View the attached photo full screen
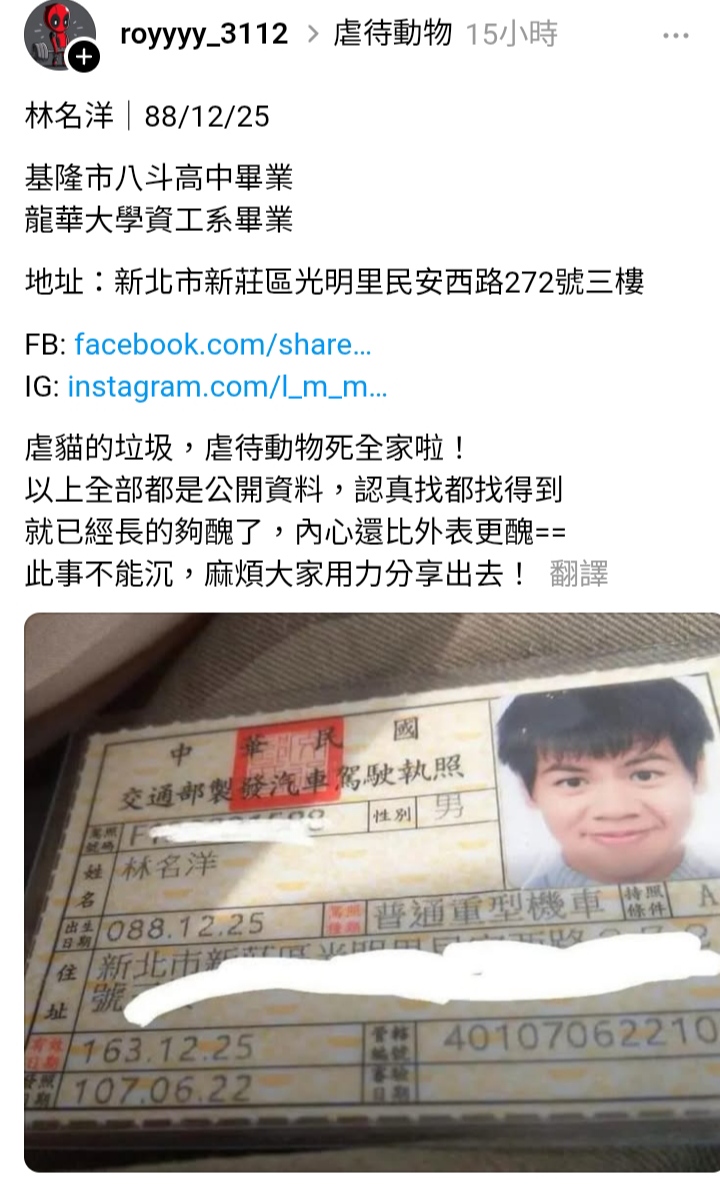Viewport: 720px width, 1189px height. 372,892
